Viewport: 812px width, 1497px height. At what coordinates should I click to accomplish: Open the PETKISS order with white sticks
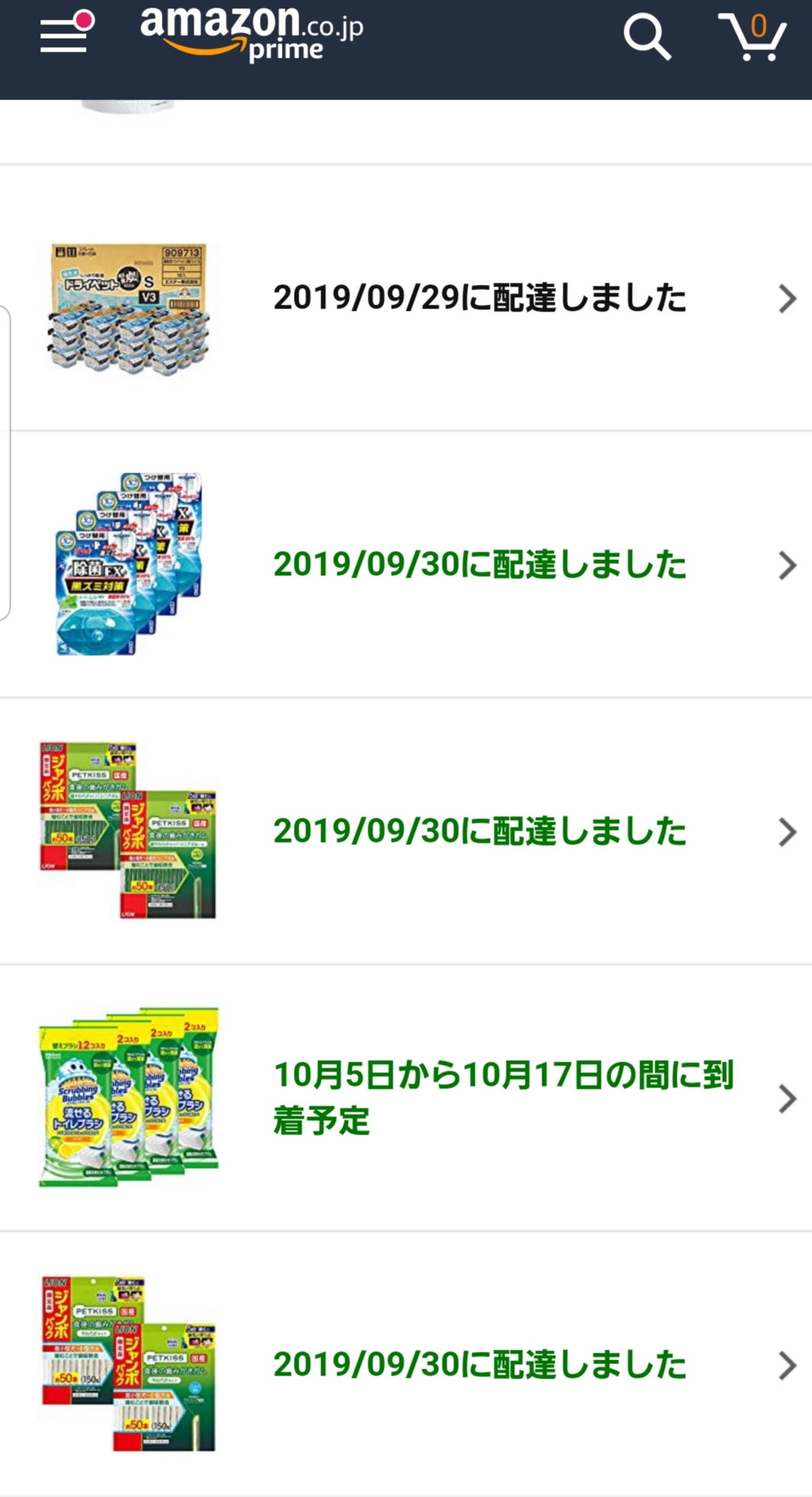click(x=479, y=1365)
